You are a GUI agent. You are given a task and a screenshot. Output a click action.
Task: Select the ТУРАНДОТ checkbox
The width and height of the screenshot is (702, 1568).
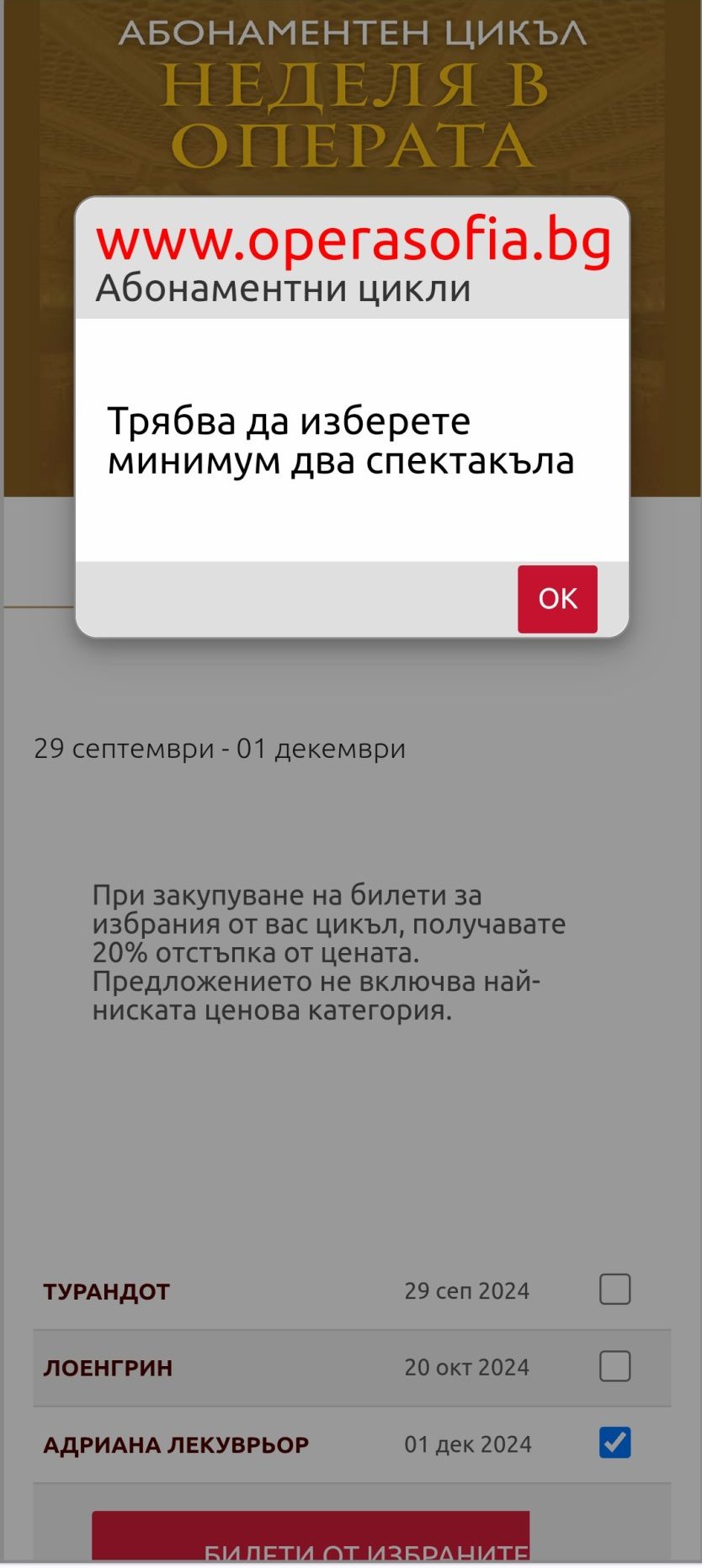tap(614, 1289)
